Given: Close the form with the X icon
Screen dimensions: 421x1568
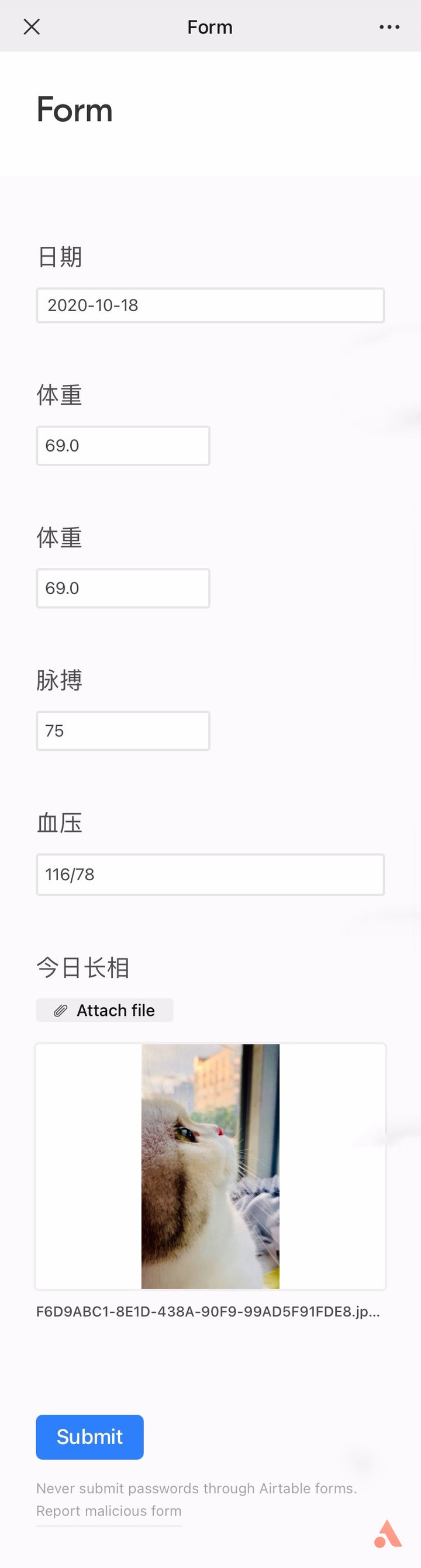Looking at the screenshot, I should [32, 27].
